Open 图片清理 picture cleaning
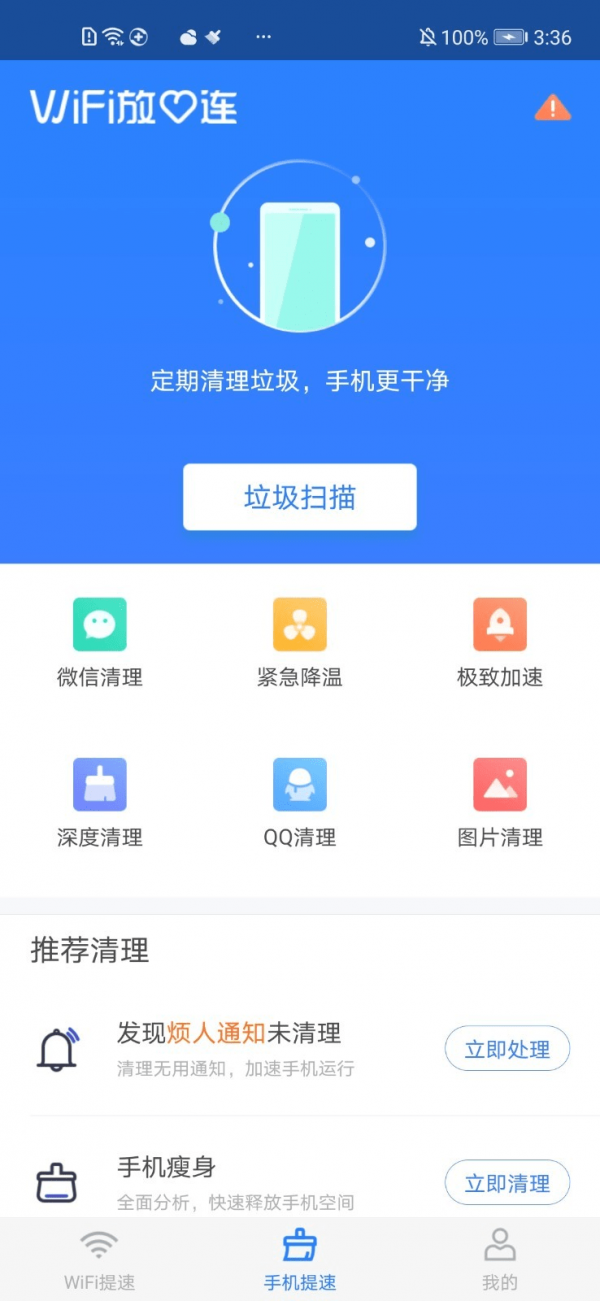Image resolution: width=600 pixels, height=1301 pixels. (500, 802)
